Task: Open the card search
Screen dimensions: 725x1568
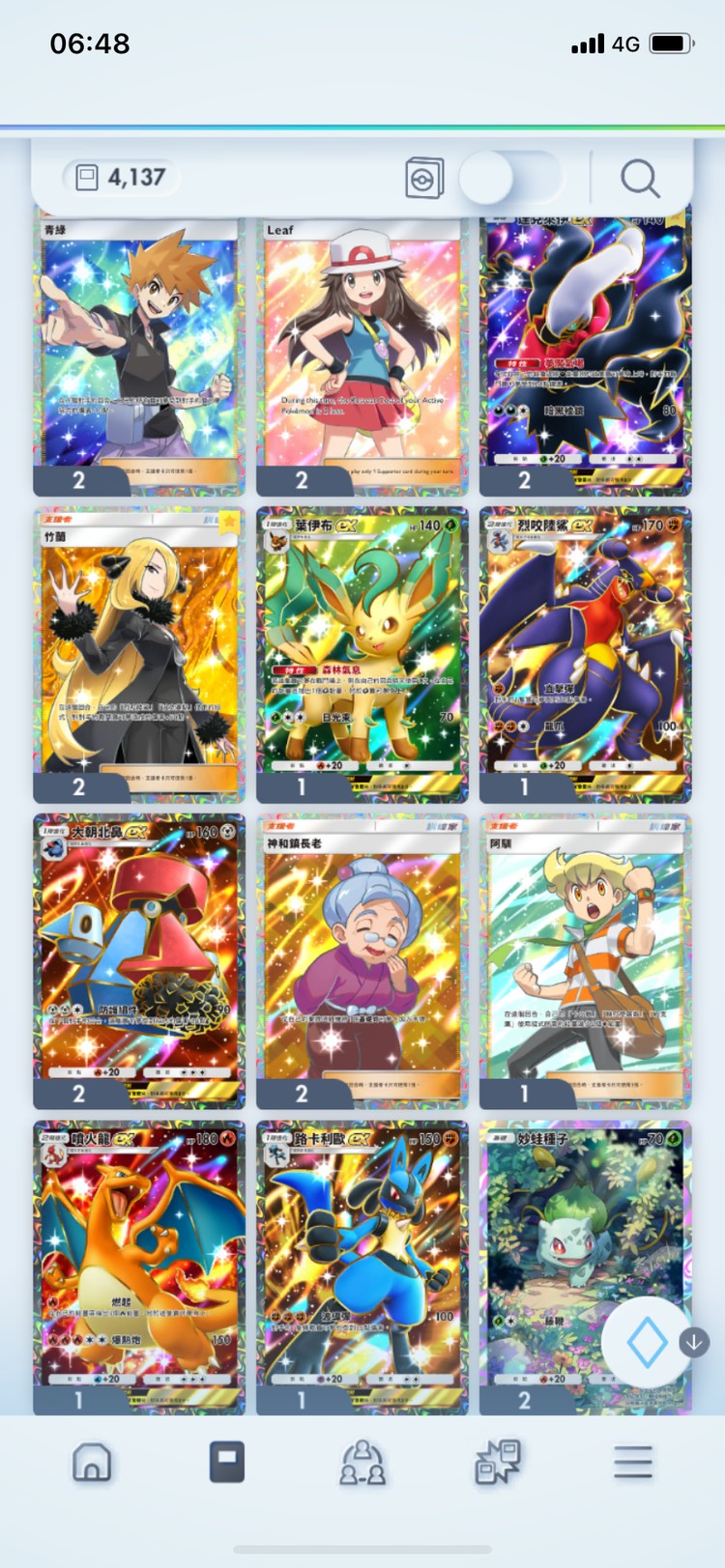Action: tap(640, 179)
